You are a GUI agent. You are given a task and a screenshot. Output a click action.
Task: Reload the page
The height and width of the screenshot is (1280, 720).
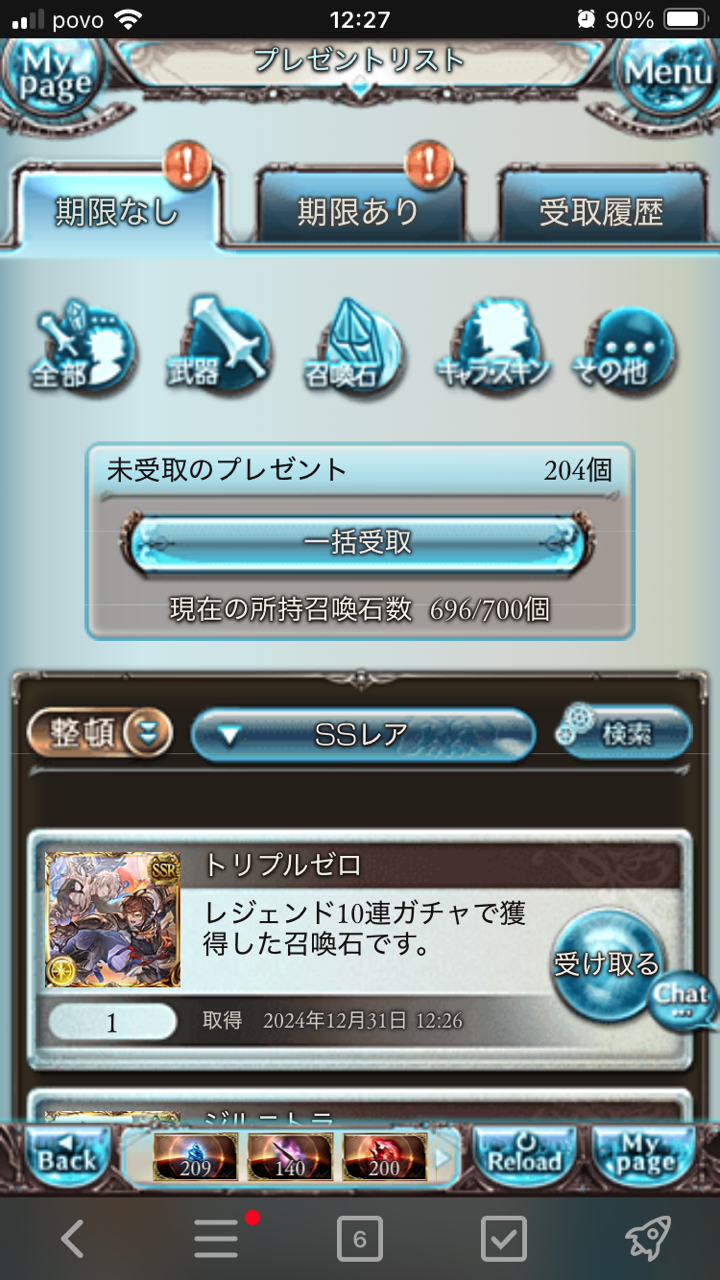pyautogui.click(x=523, y=1158)
